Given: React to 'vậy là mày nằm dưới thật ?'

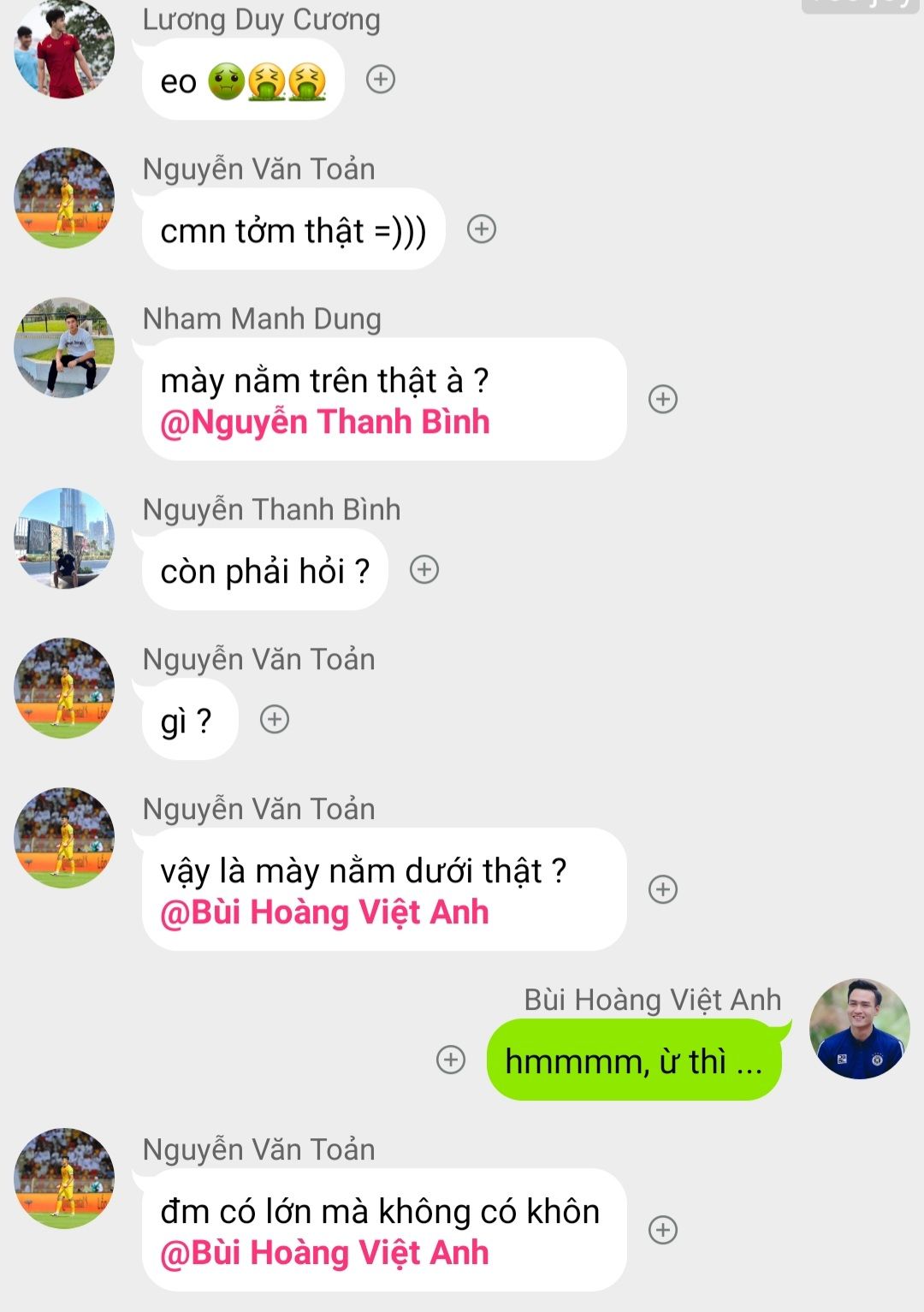Looking at the screenshot, I should coord(663,889).
